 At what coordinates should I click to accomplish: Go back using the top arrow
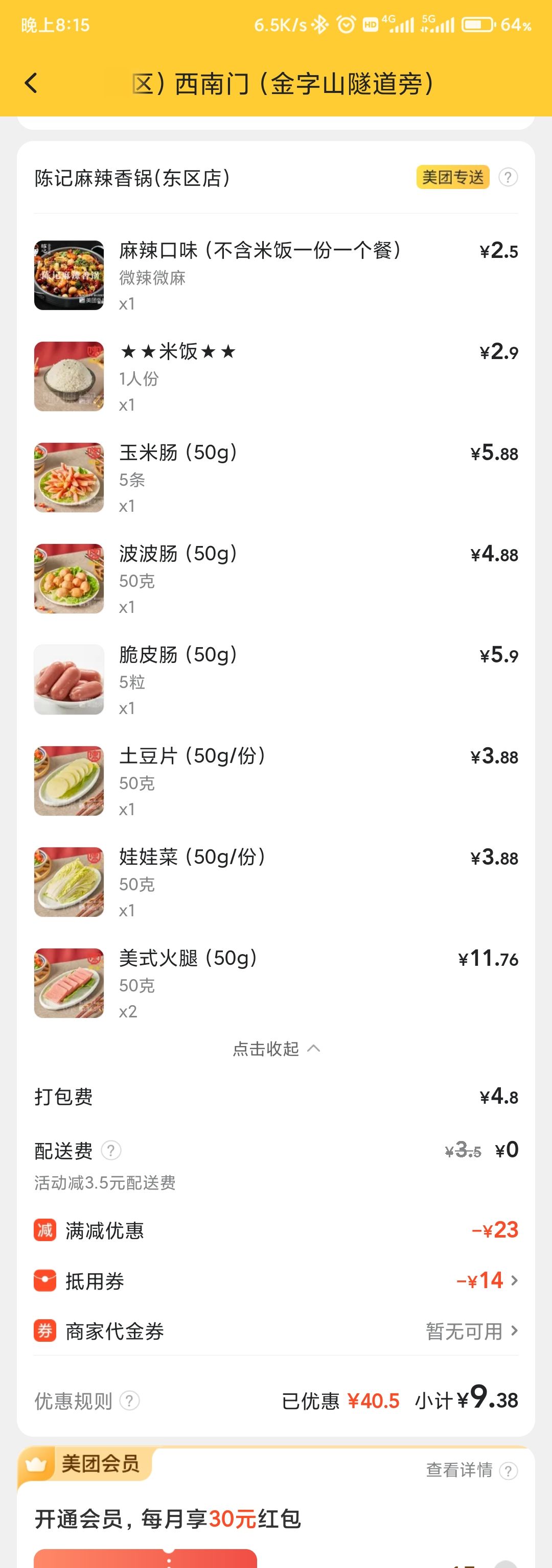click(31, 83)
